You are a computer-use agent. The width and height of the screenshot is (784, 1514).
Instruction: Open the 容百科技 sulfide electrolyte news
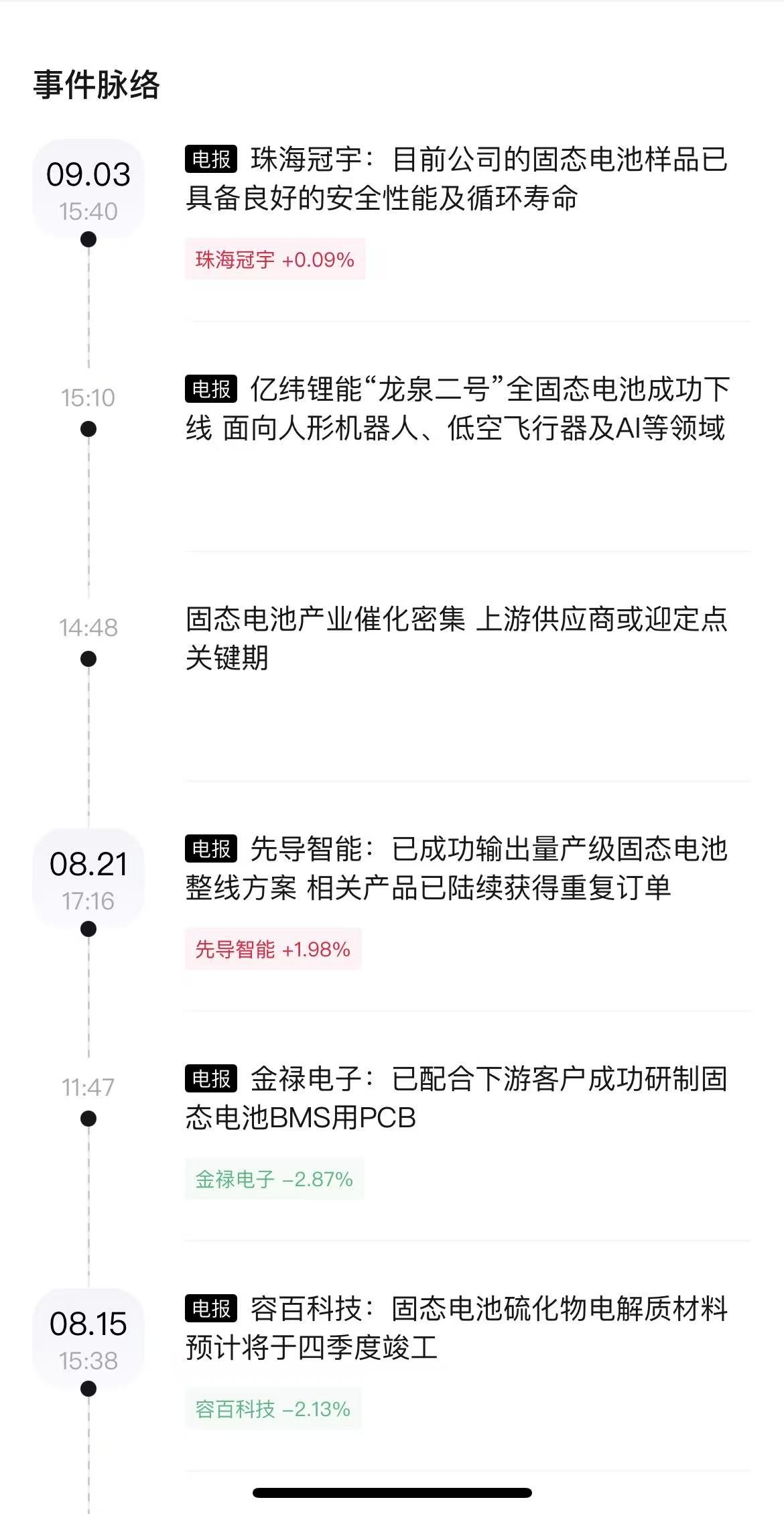tap(456, 1328)
